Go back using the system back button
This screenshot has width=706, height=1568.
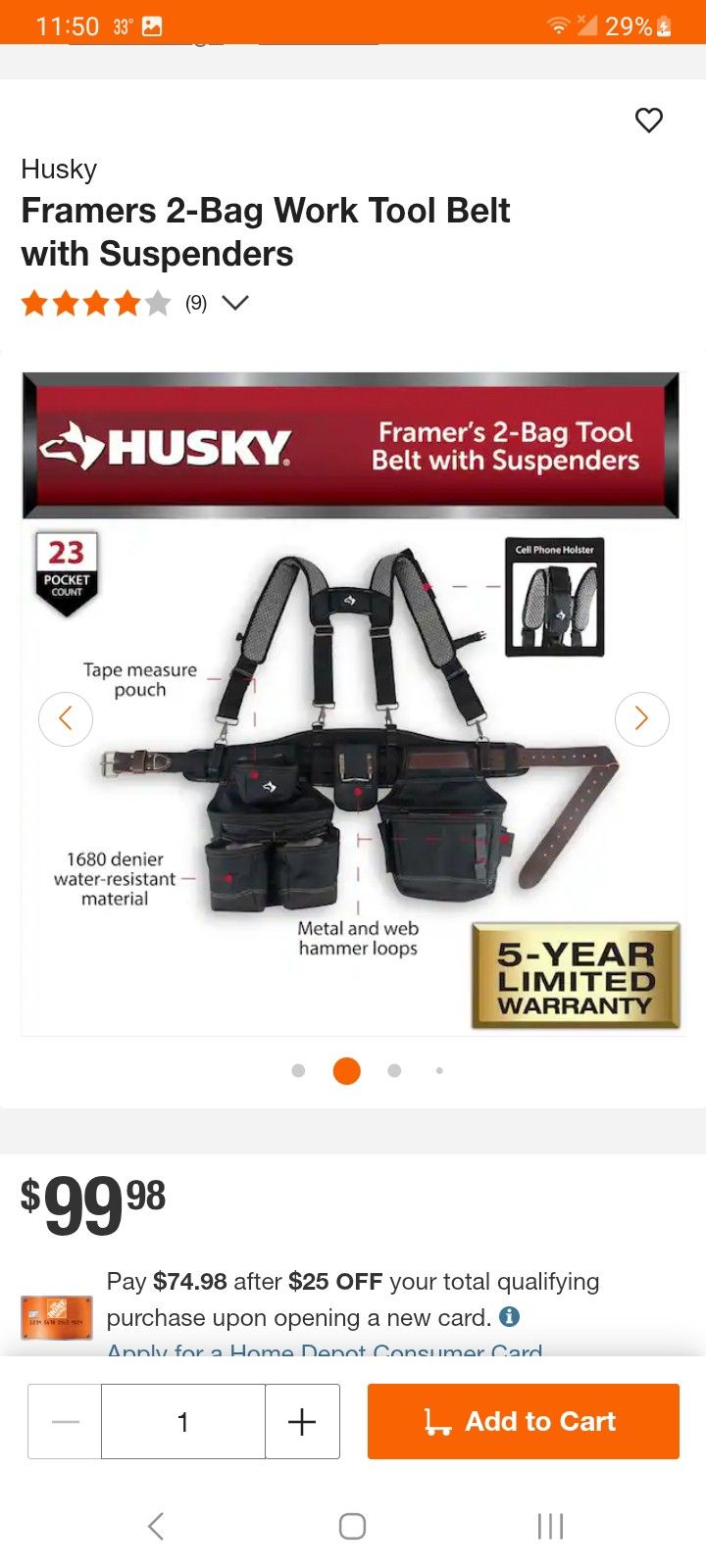click(156, 1526)
